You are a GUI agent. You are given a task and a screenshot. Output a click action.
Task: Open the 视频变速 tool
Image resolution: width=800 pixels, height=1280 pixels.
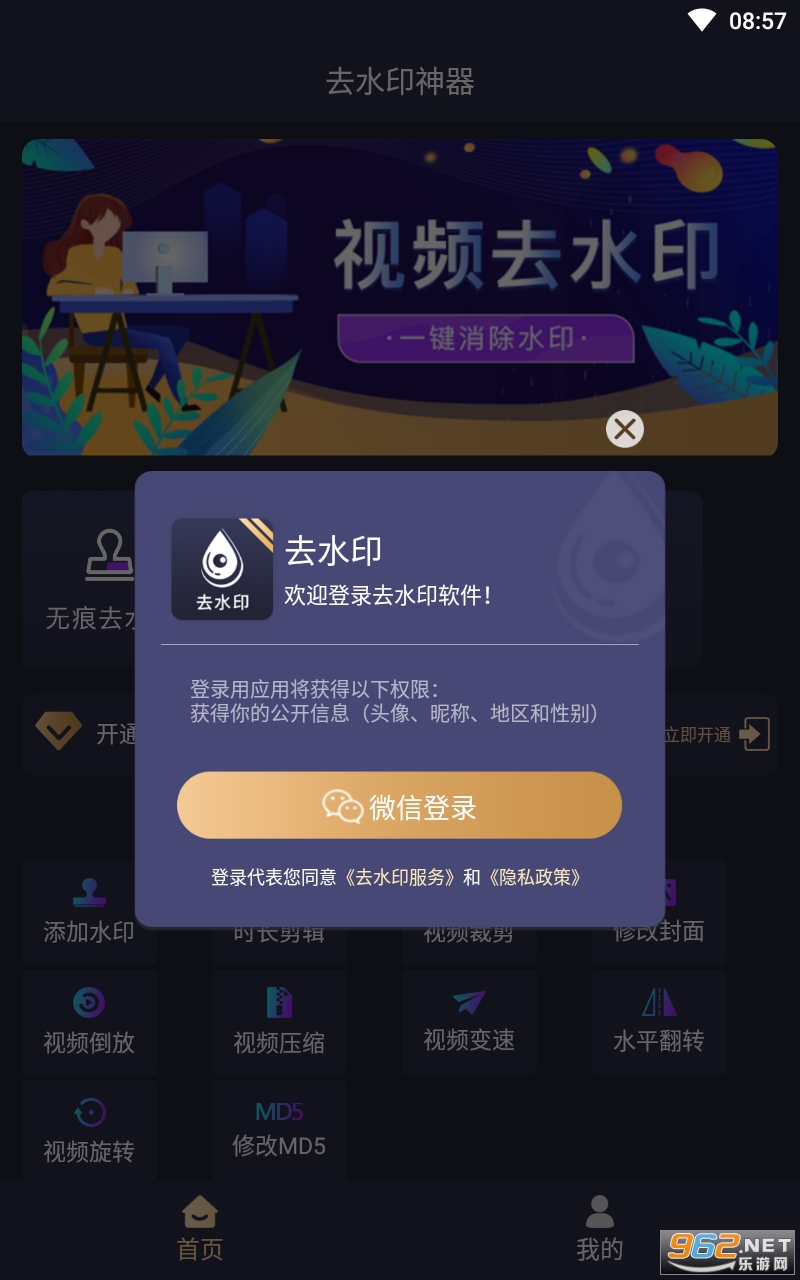[469, 1021]
